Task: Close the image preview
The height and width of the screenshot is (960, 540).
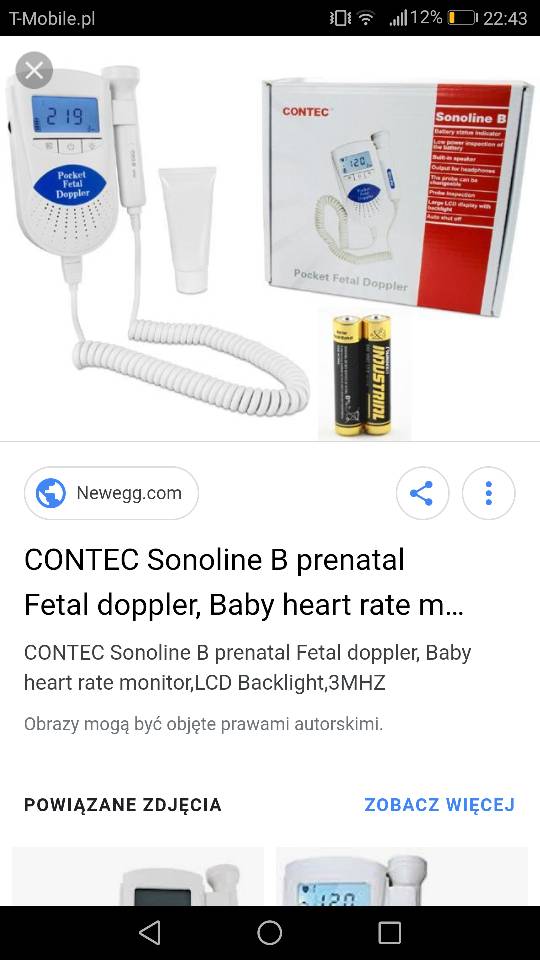Action: click(x=34, y=71)
